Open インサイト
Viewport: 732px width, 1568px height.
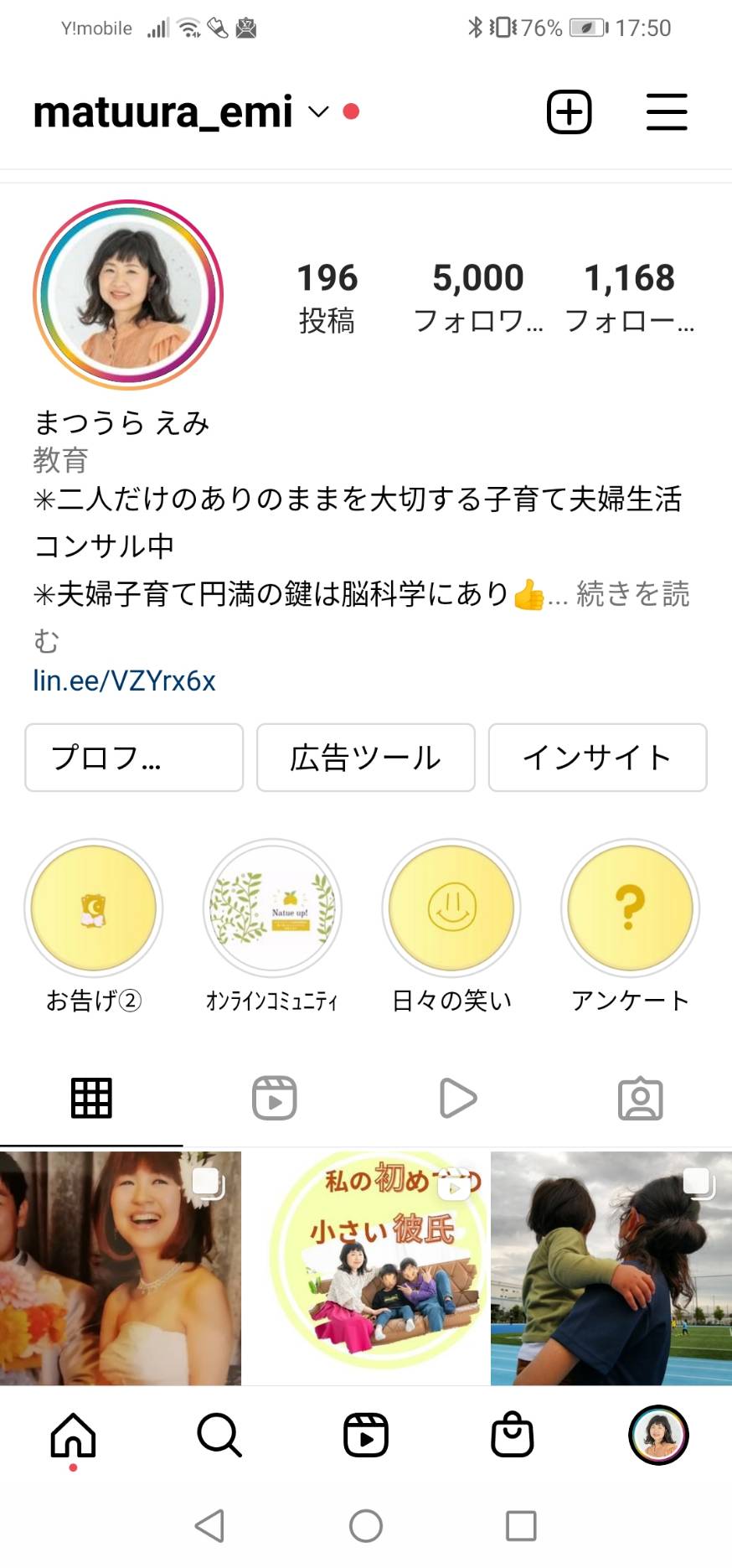tap(597, 758)
